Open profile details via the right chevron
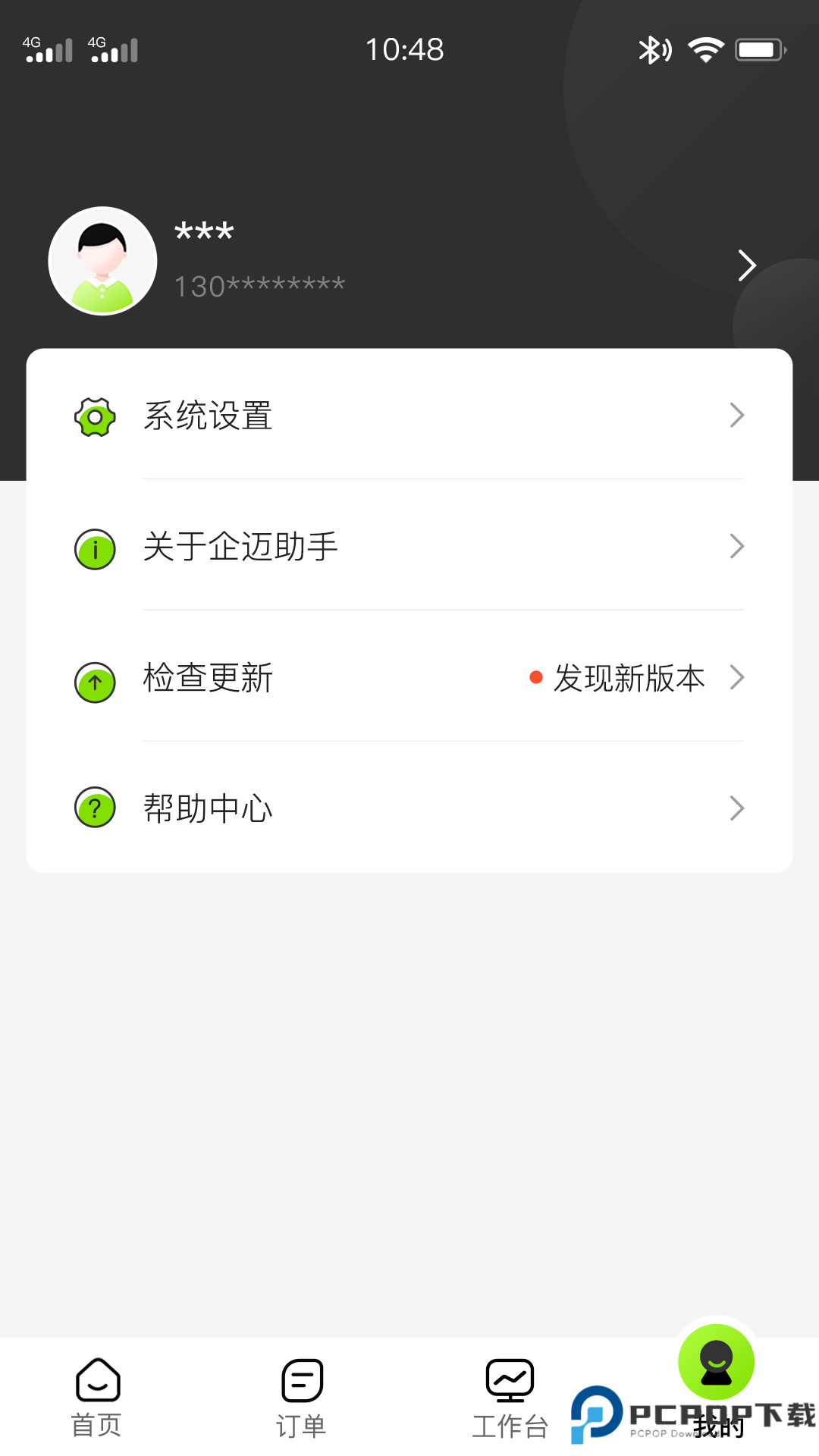Viewport: 819px width, 1456px height. (745, 265)
